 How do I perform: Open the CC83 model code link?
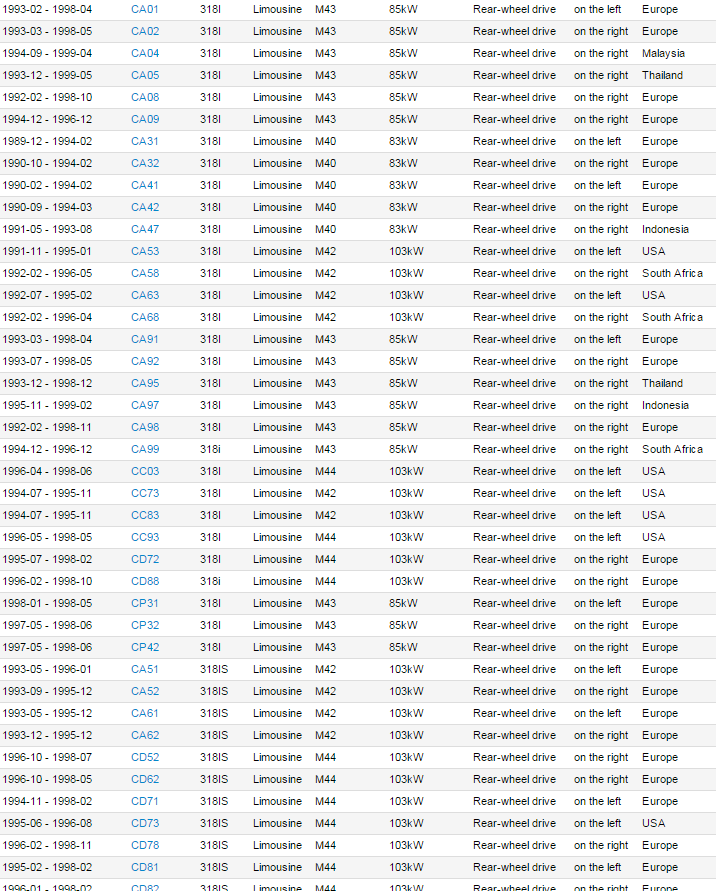pos(145,515)
